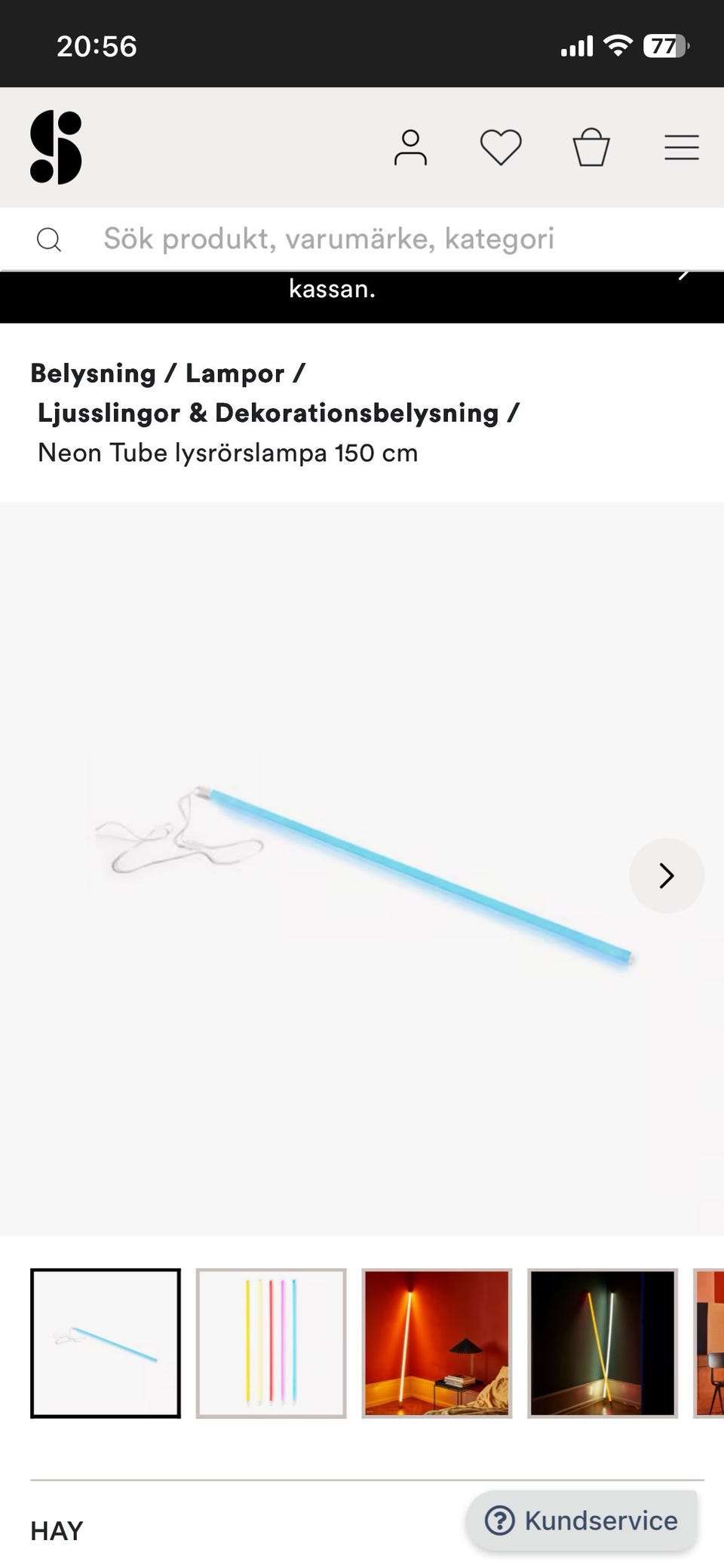Viewport: 724px width, 1568px height.
Task: Open the HAY brand link
Action: click(x=57, y=1531)
